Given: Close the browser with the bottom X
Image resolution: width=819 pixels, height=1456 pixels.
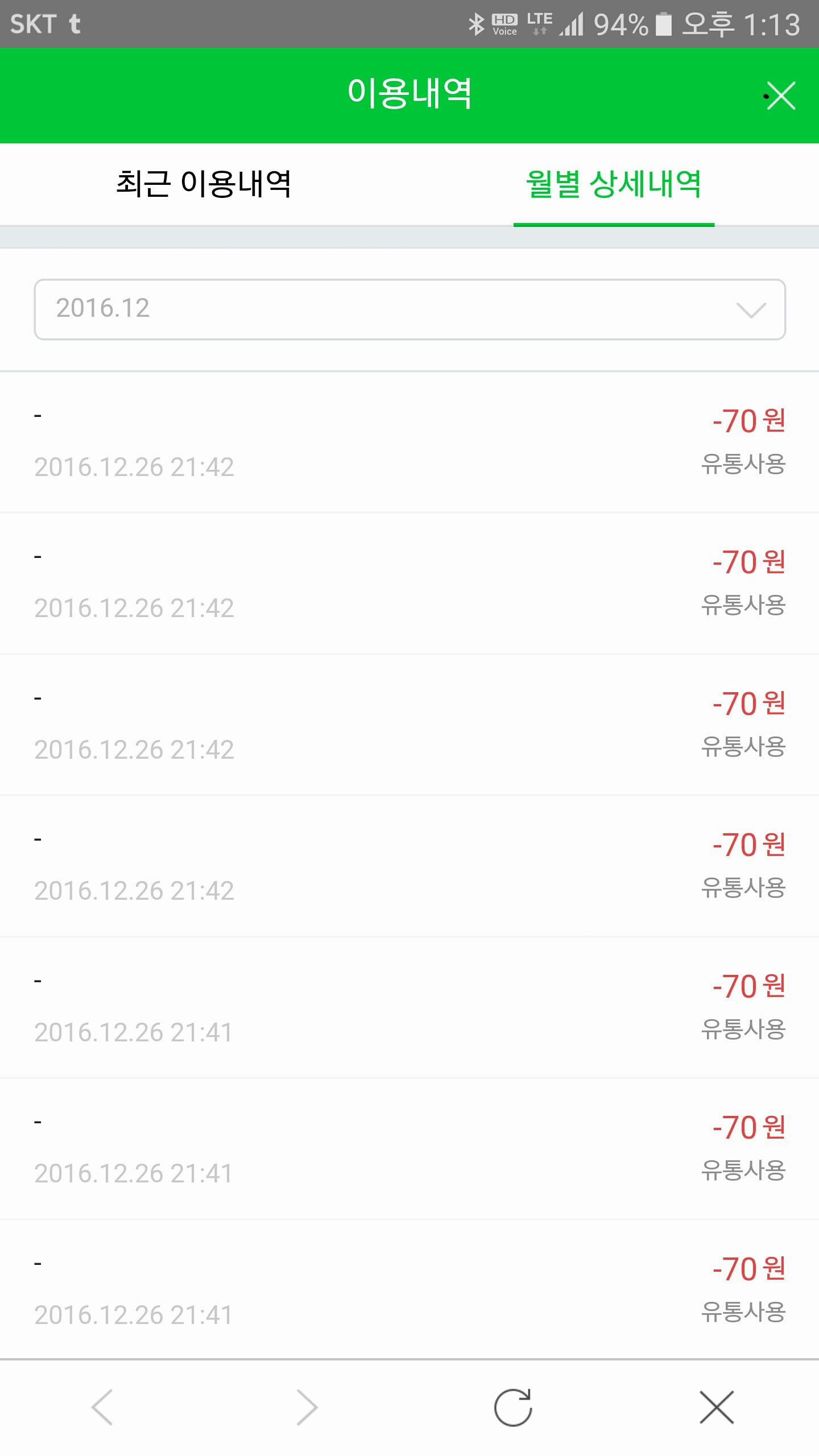Looking at the screenshot, I should tap(717, 1407).
